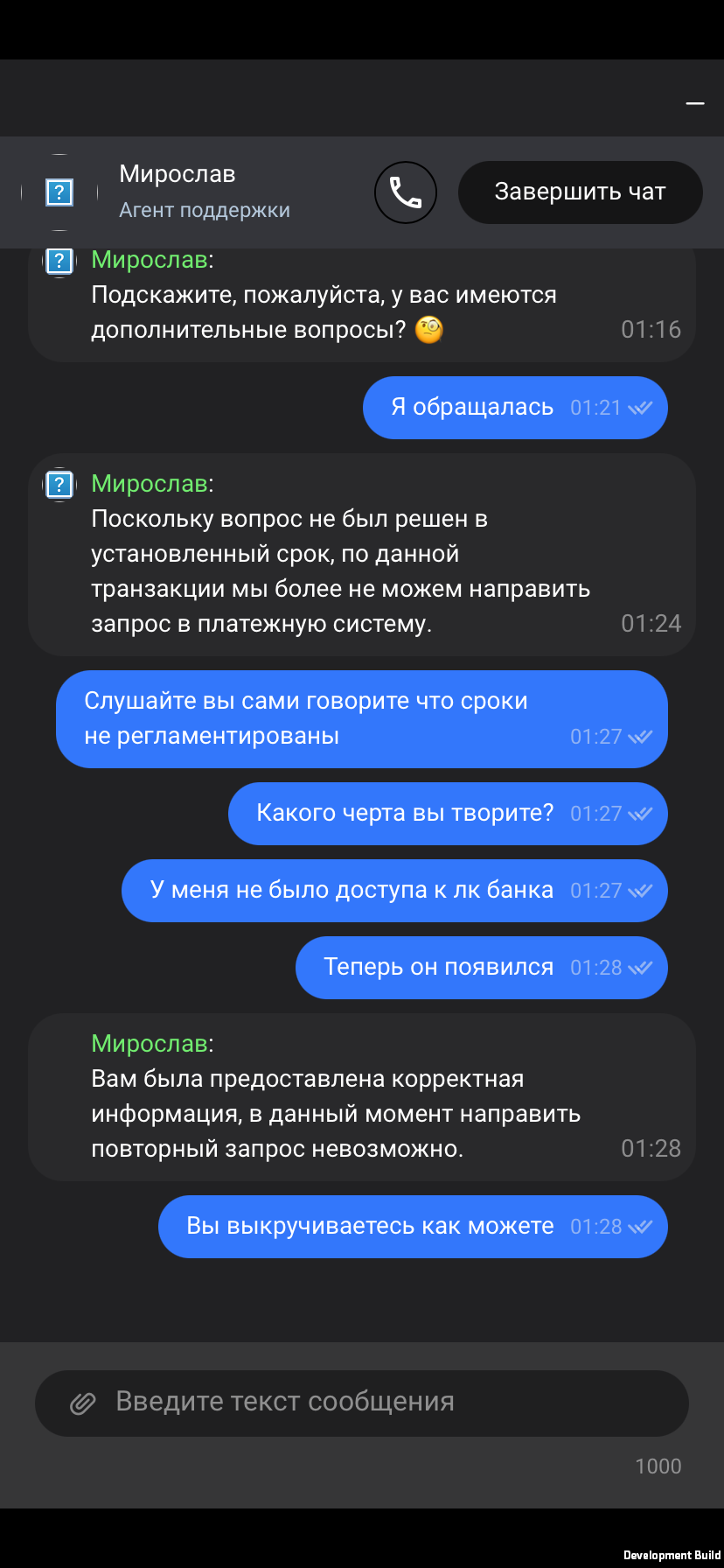Attach a file with the paperclip

coord(82,1403)
